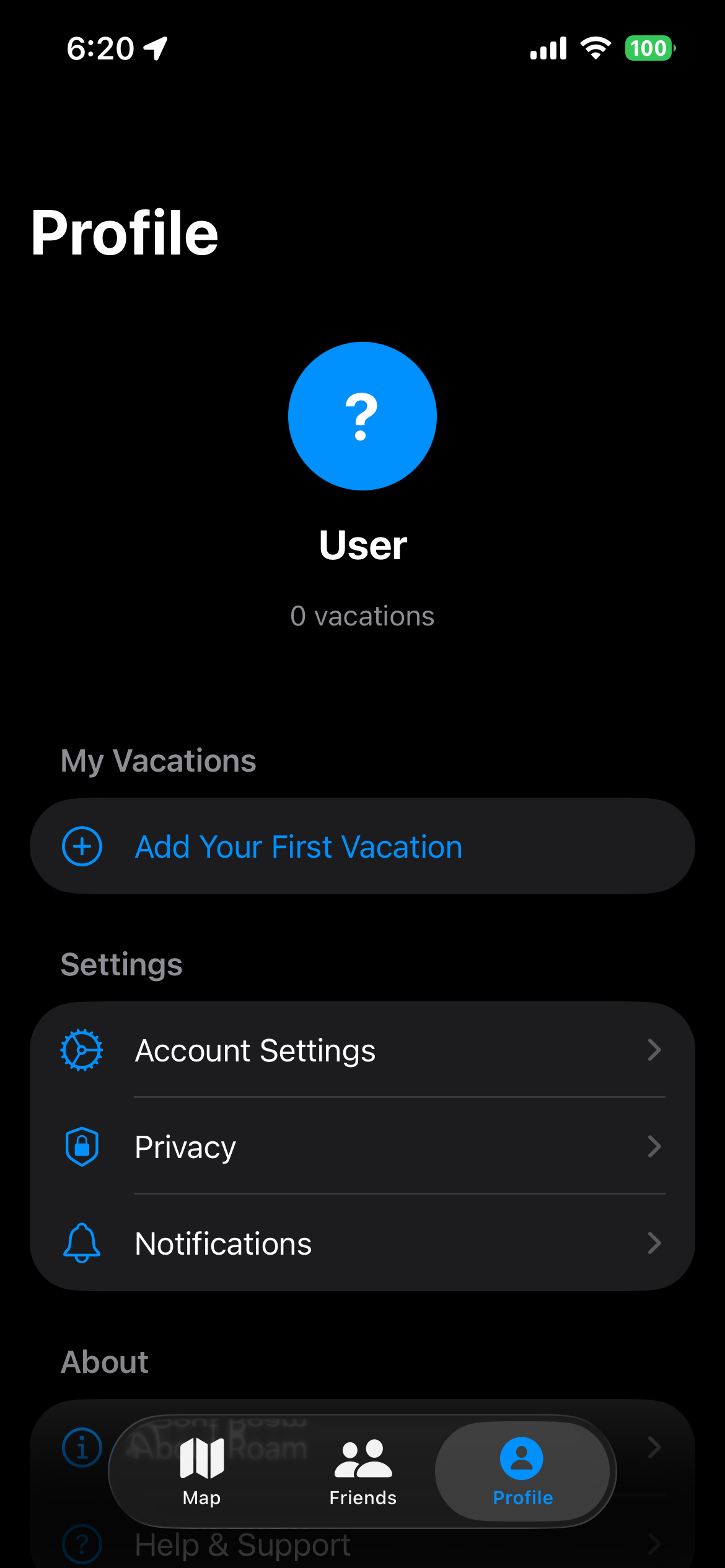Open the Privacy settings row
Screen dimensions: 725x1568
point(362,1147)
